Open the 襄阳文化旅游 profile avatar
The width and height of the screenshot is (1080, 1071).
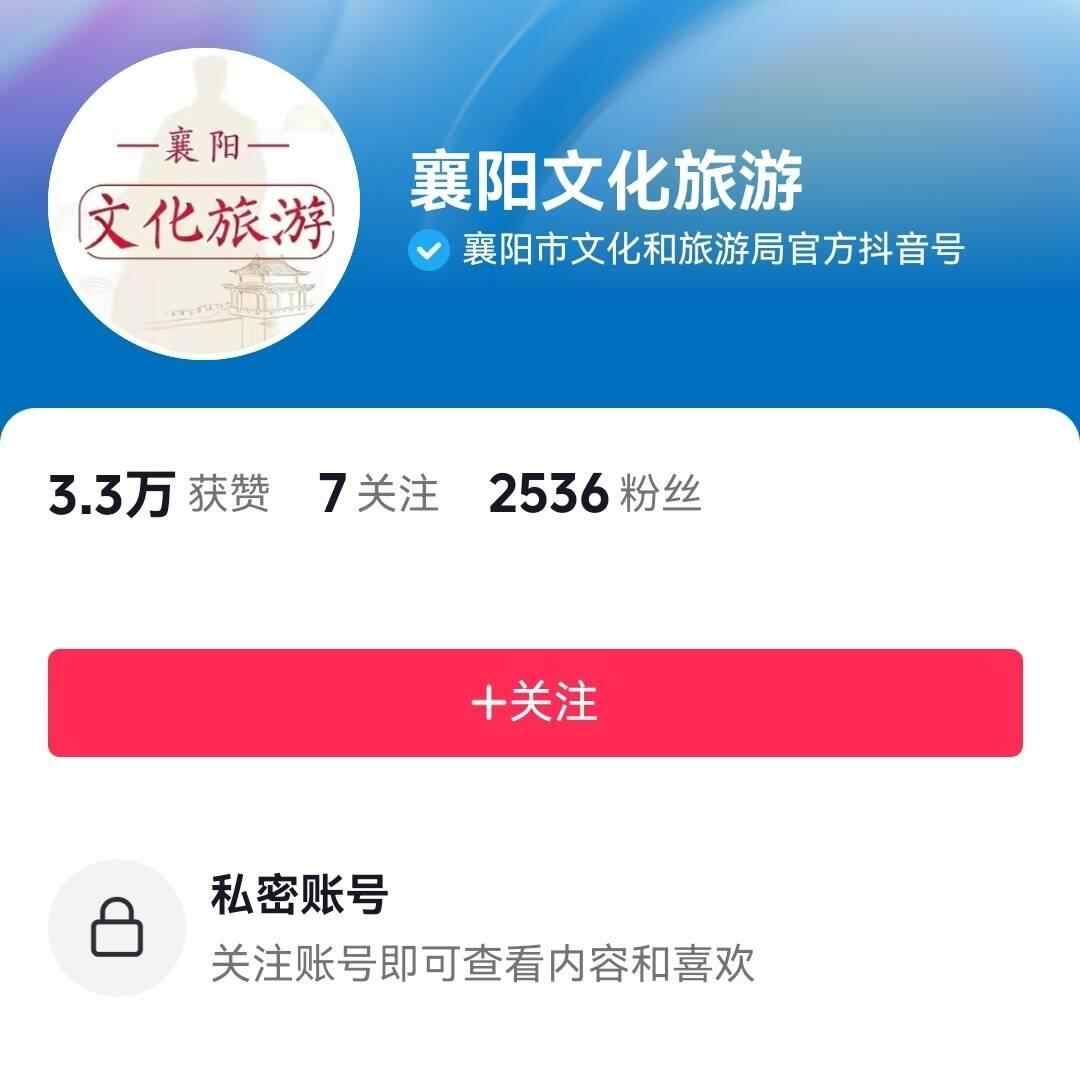205,205
